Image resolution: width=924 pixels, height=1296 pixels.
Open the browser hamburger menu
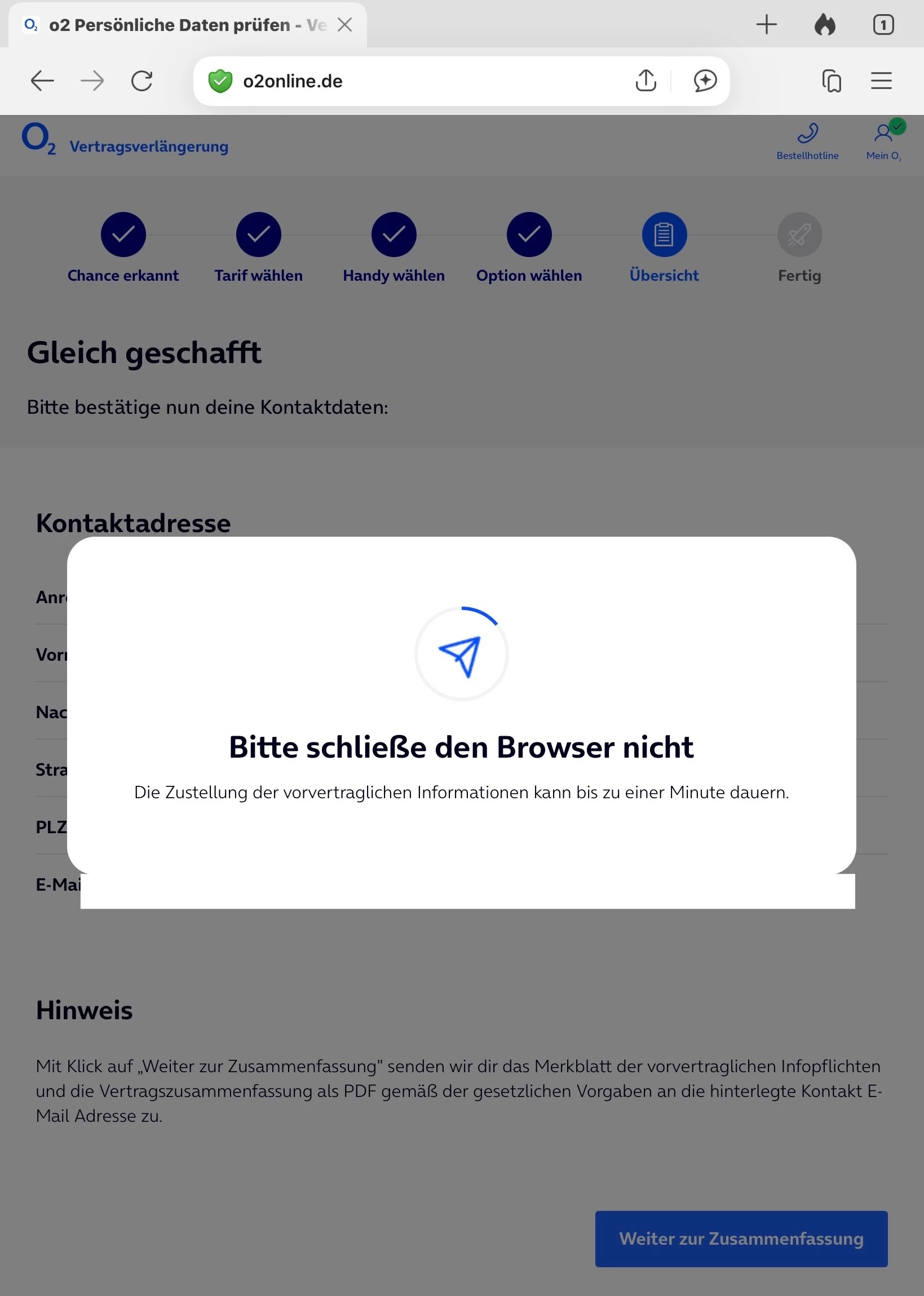(x=881, y=81)
